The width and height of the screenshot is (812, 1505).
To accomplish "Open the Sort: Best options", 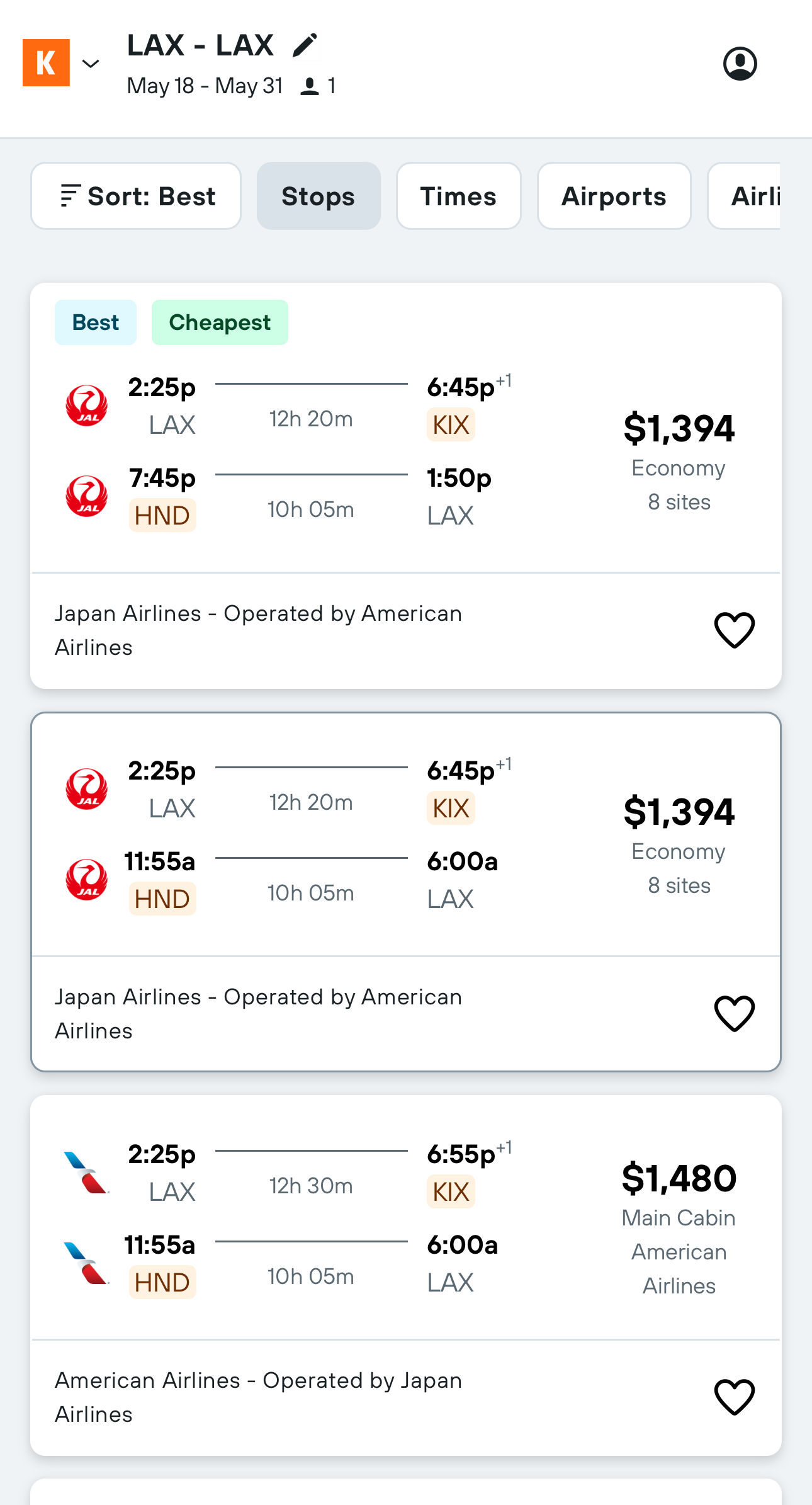I will (136, 196).
